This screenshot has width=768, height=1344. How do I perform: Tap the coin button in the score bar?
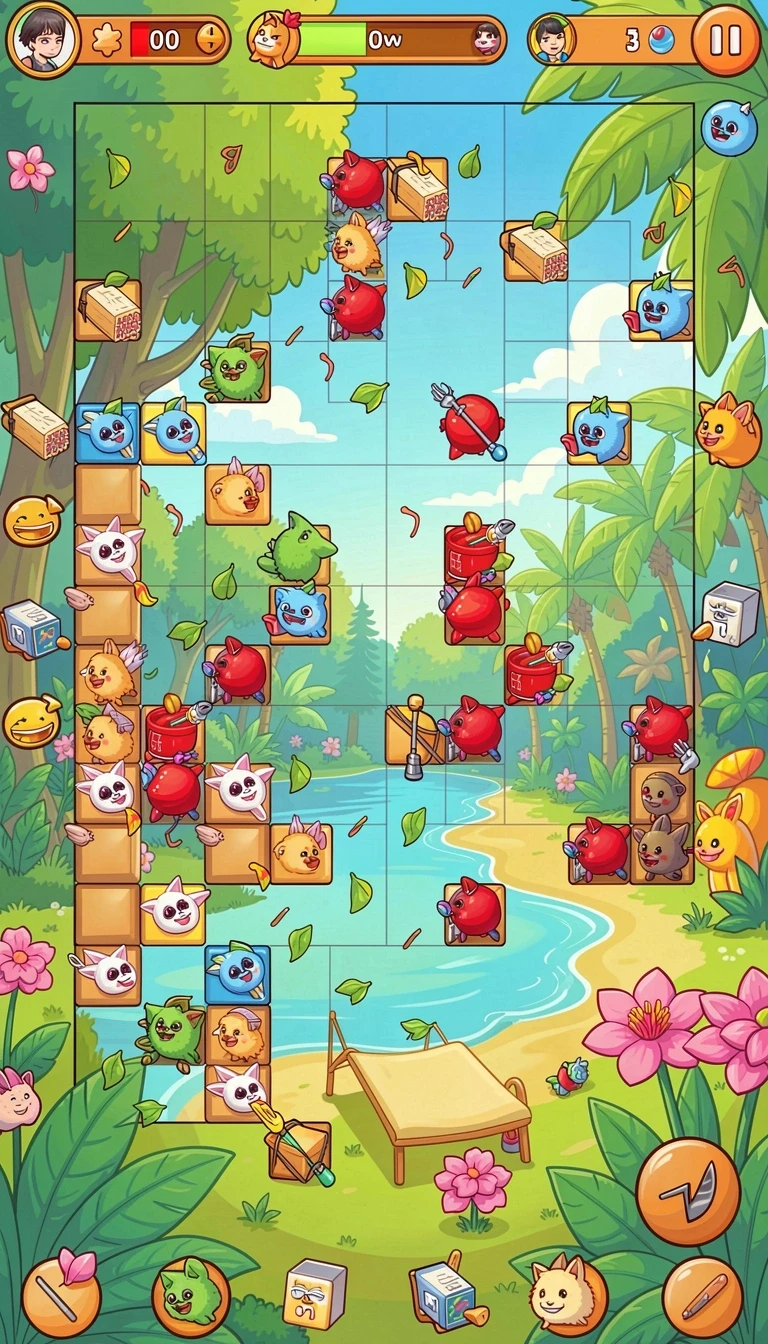[x=210, y=40]
